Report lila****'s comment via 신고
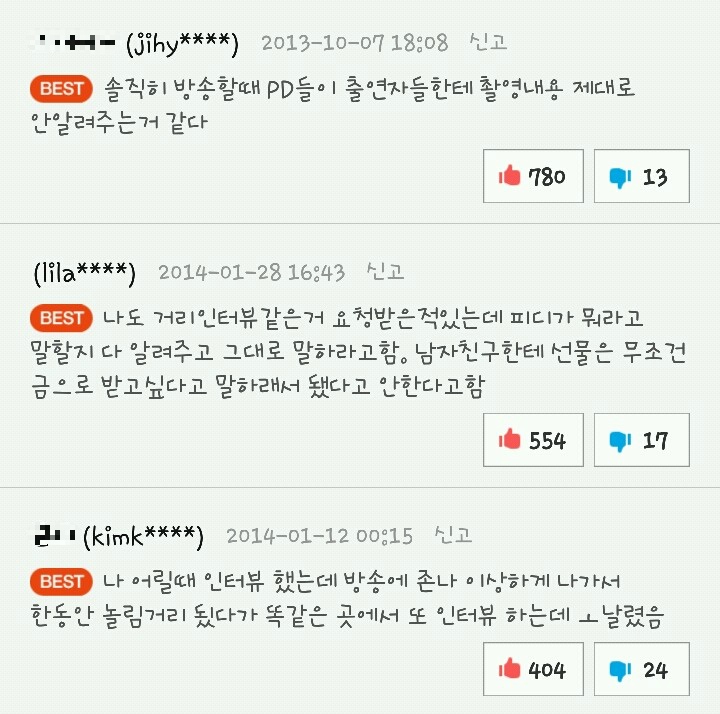The width and height of the screenshot is (720, 714). point(385,271)
